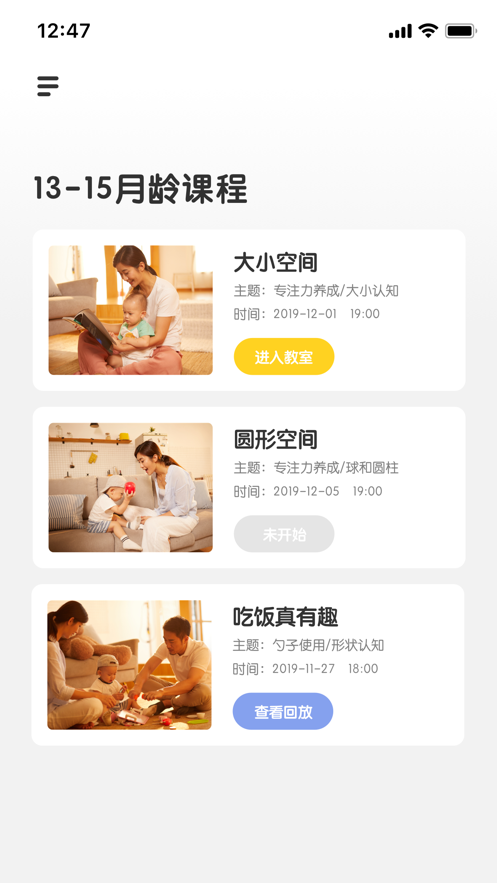Open the drawer menu icon
497x883 pixels.
(48, 86)
